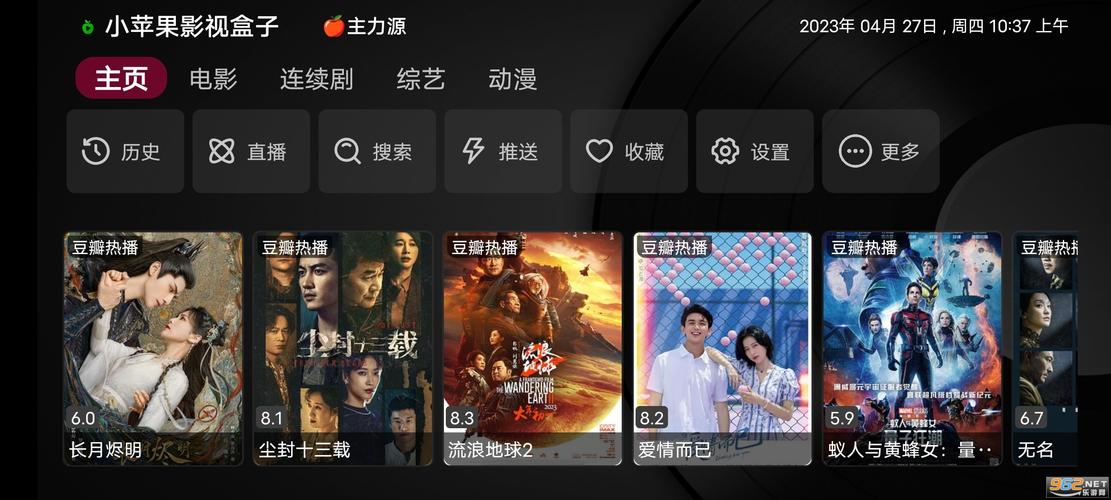Open the 蚁人与黄蜂女 movie card

point(913,348)
